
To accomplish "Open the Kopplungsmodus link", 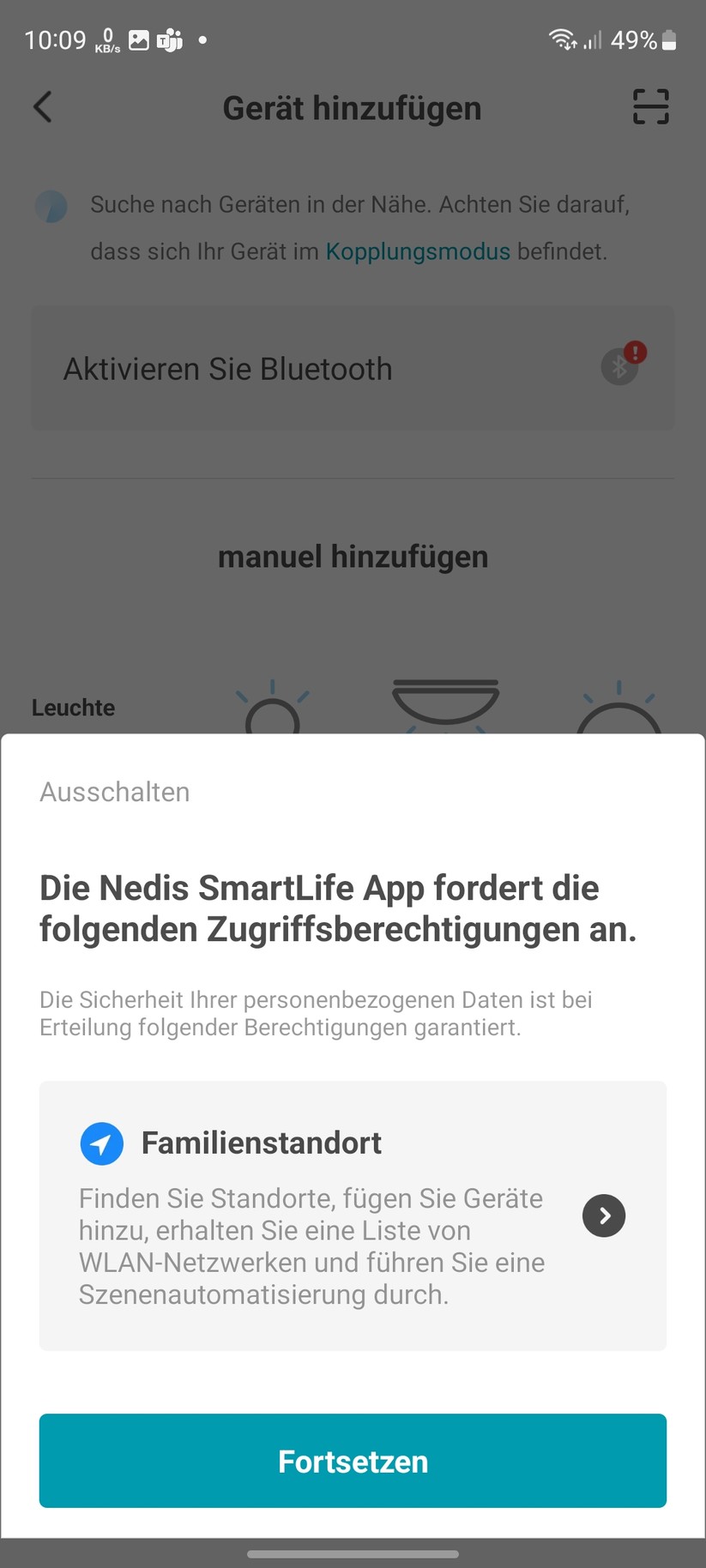I will pyautogui.click(x=418, y=251).
